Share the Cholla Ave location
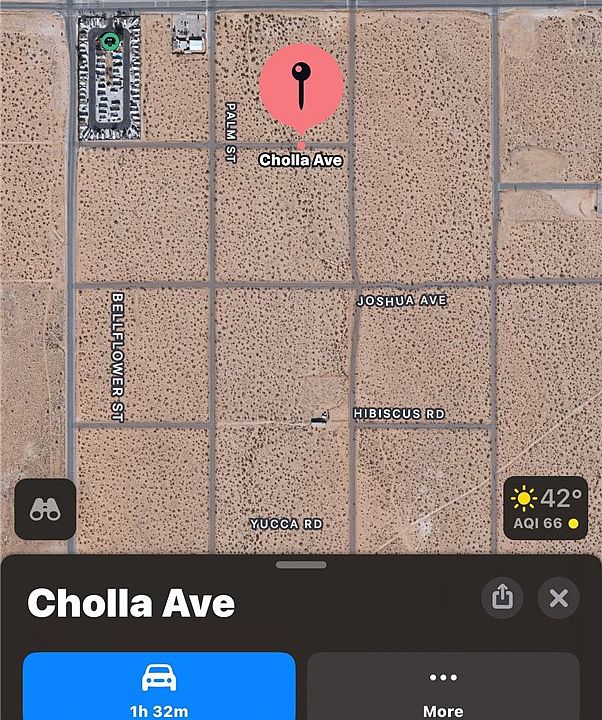 click(502, 598)
